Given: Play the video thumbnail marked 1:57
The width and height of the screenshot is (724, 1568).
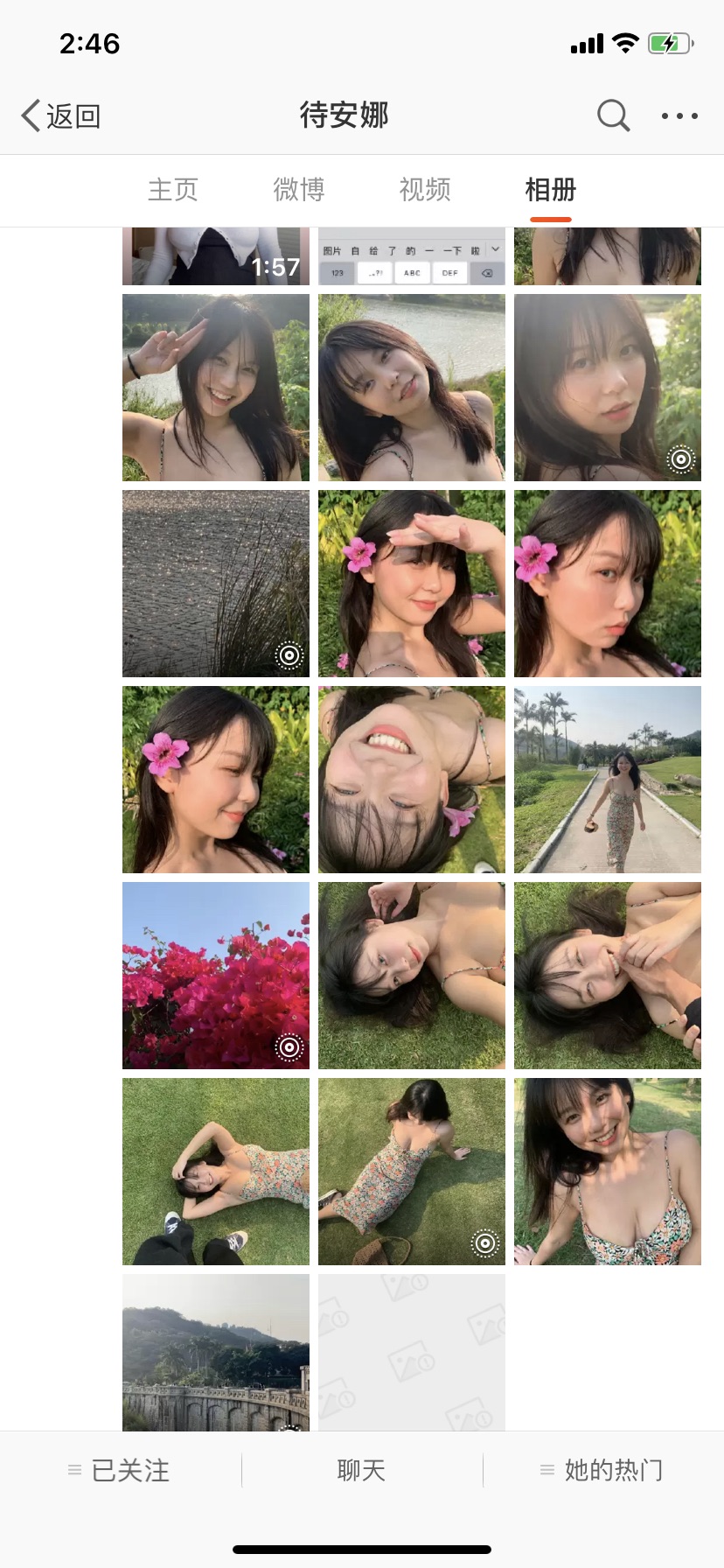Looking at the screenshot, I should [x=216, y=256].
